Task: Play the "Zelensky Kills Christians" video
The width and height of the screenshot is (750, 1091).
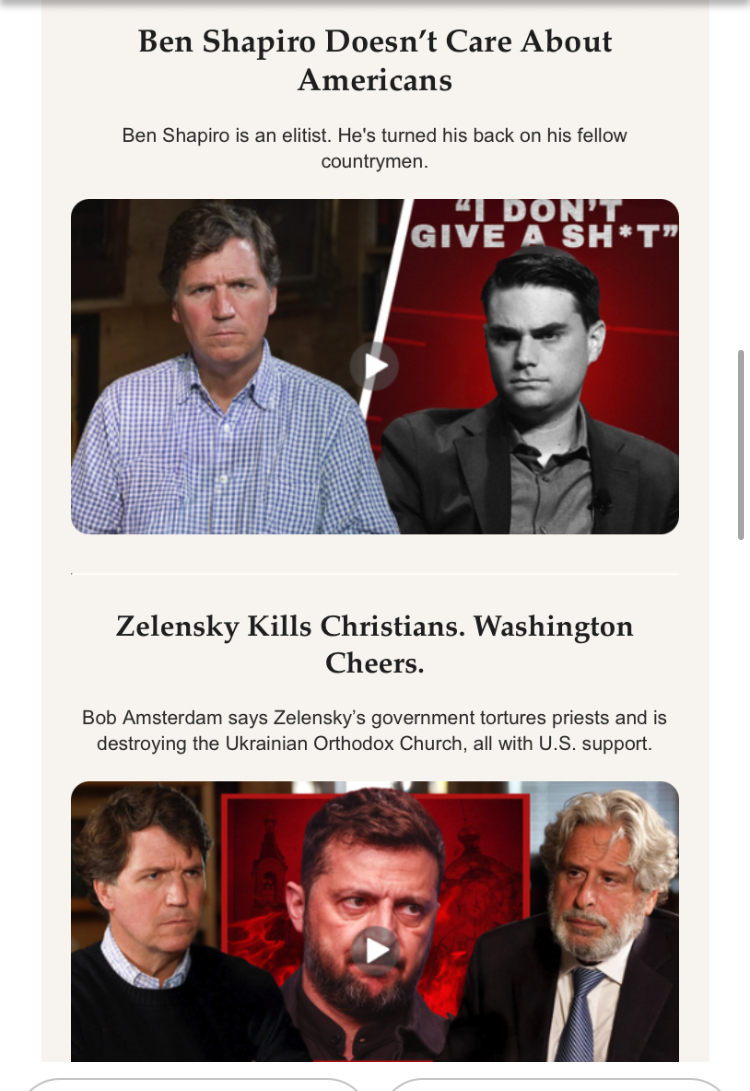Action: click(x=375, y=950)
